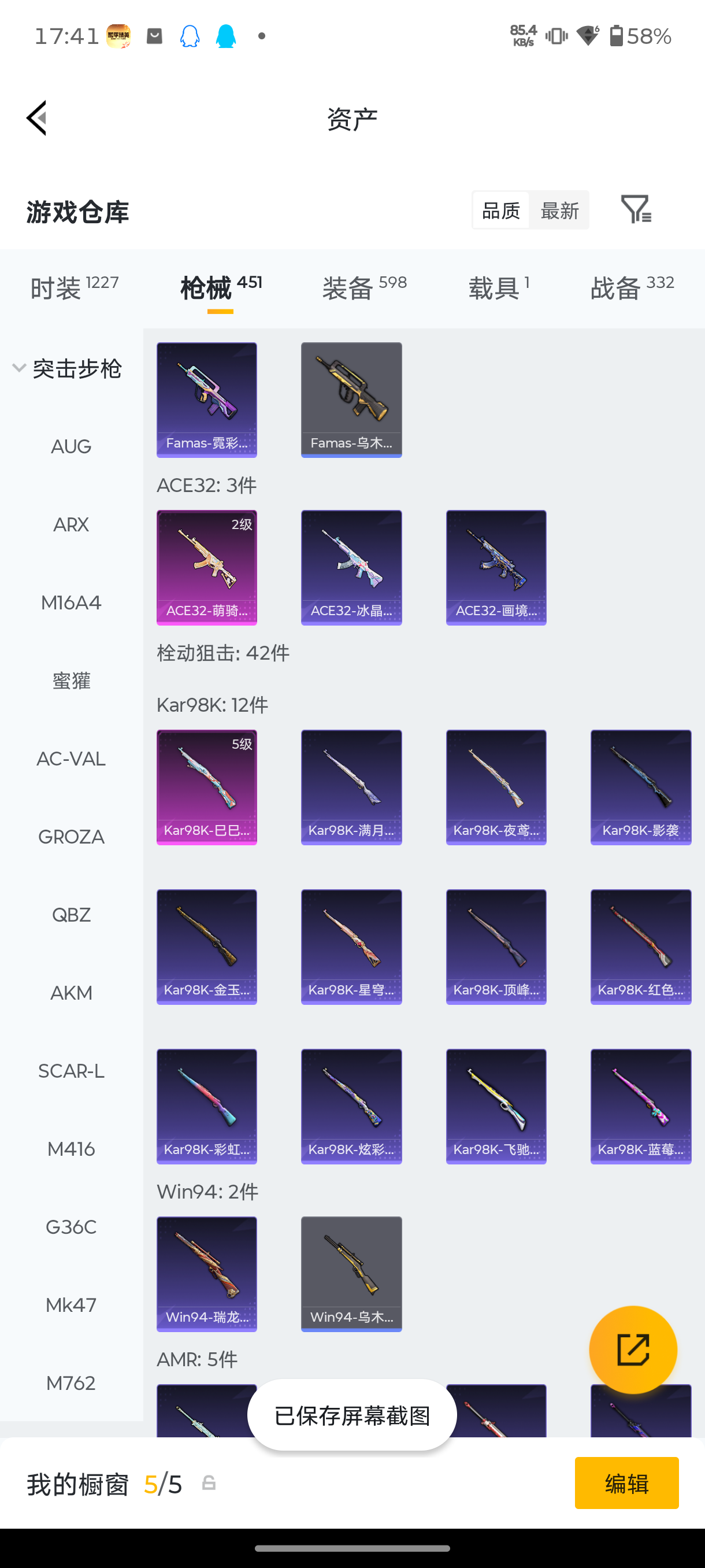Tap the orange share floating button
The image size is (705, 1568).
point(633,1349)
